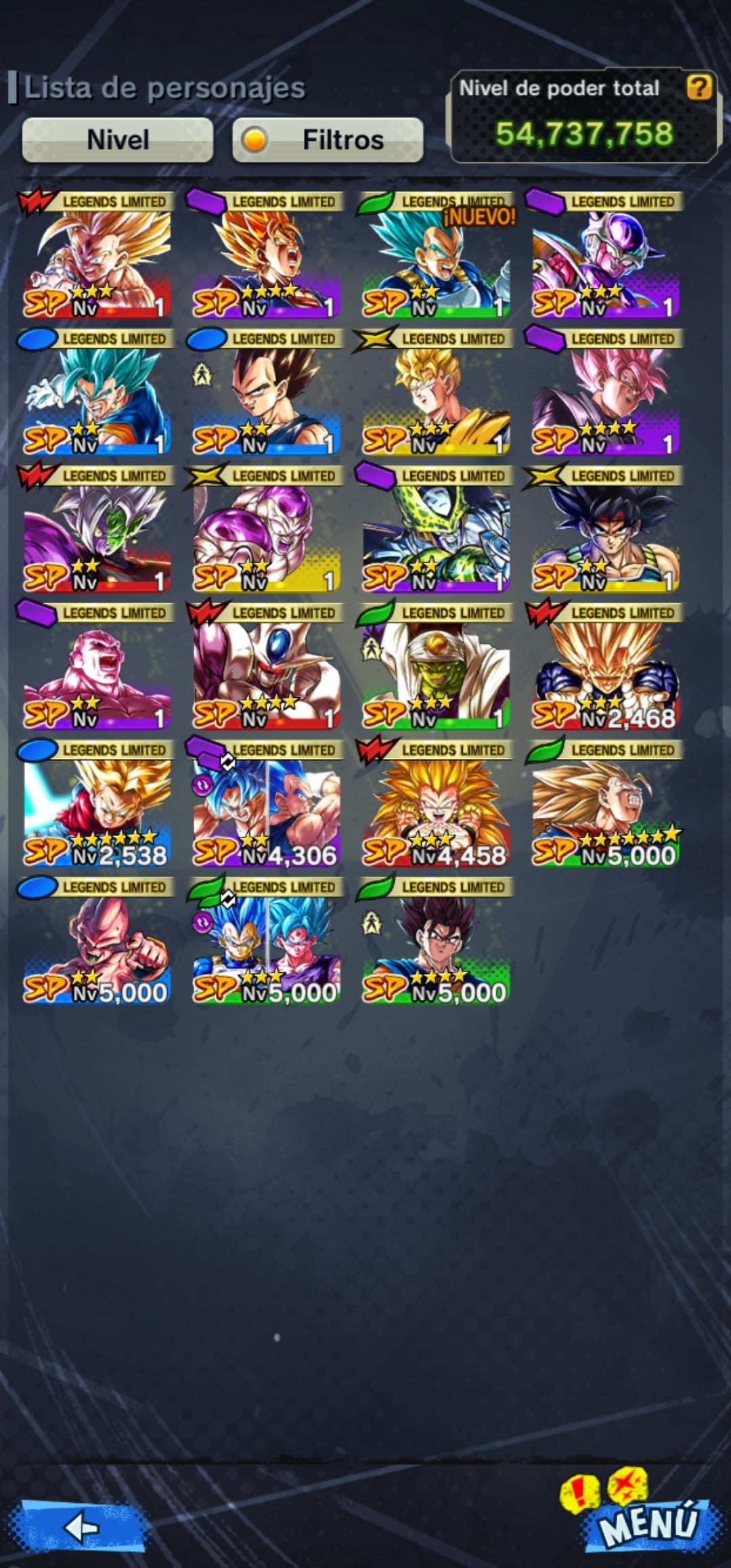Open the half-green Fused Zamasu card

pos(97,531)
